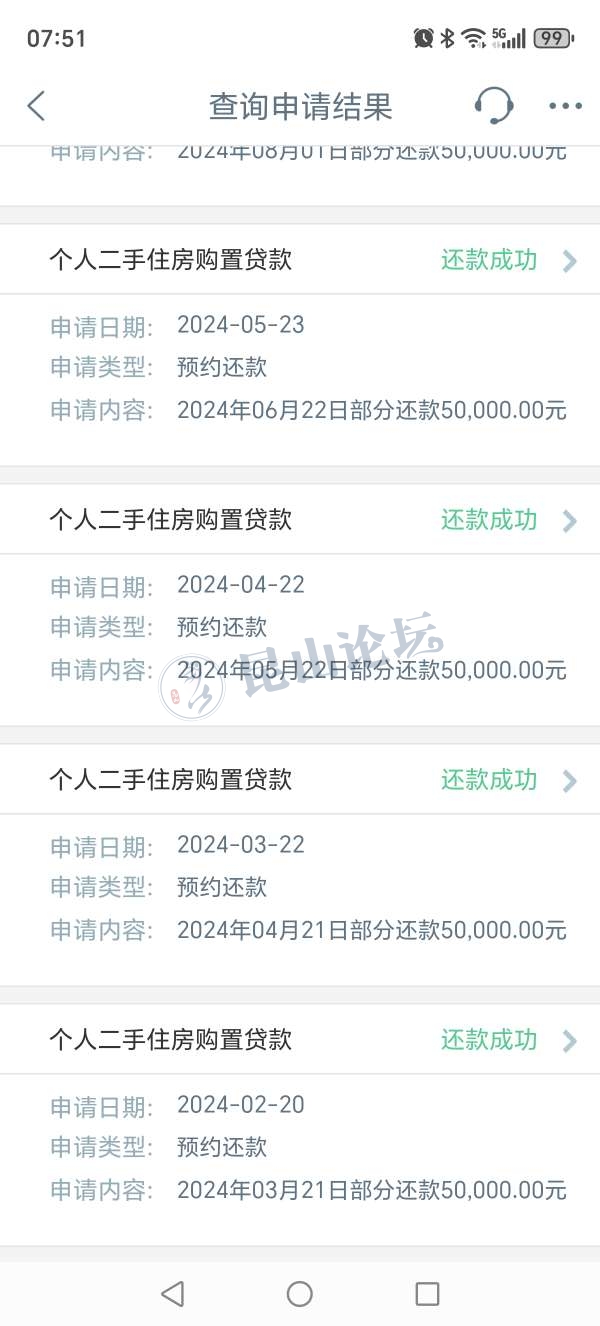The image size is (600, 1326).
Task: Open loan record applied 2024-05-23
Action: click(300, 260)
